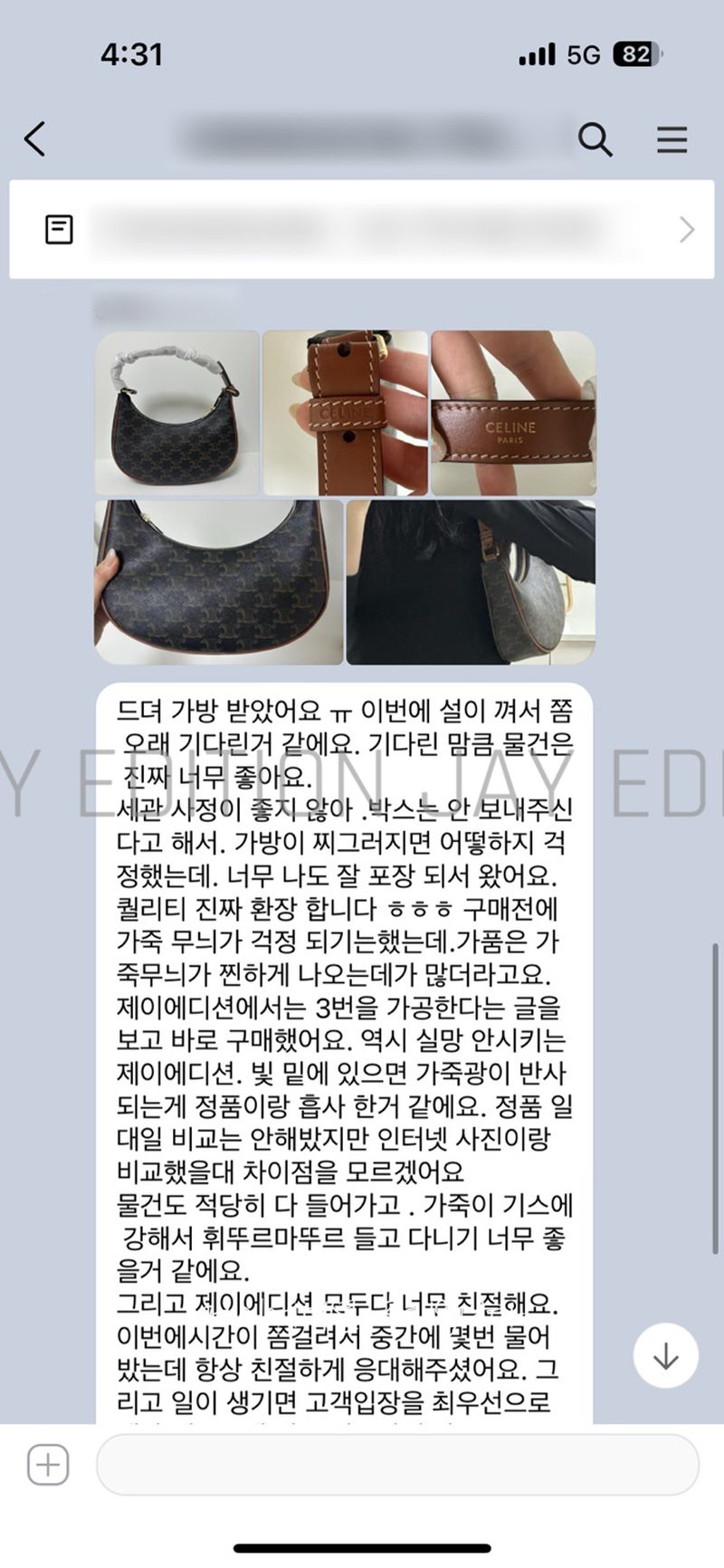This screenshot has width=724, height=1568.
Task: View the brown strap buckle photo
Action: pos(345,413)
